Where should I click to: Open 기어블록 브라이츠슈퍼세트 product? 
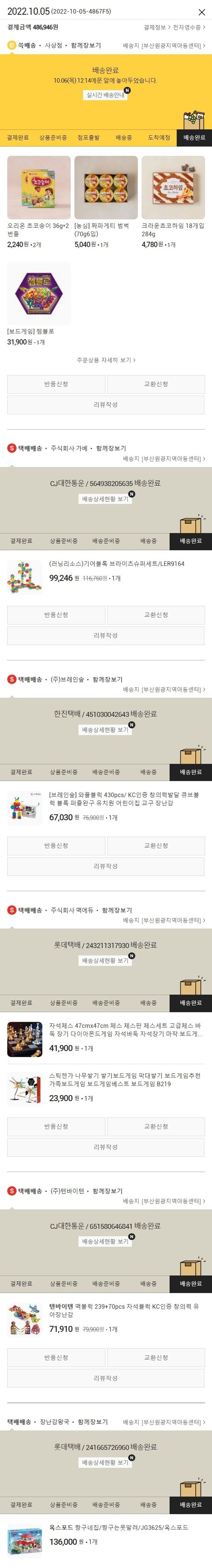point(116,564)
